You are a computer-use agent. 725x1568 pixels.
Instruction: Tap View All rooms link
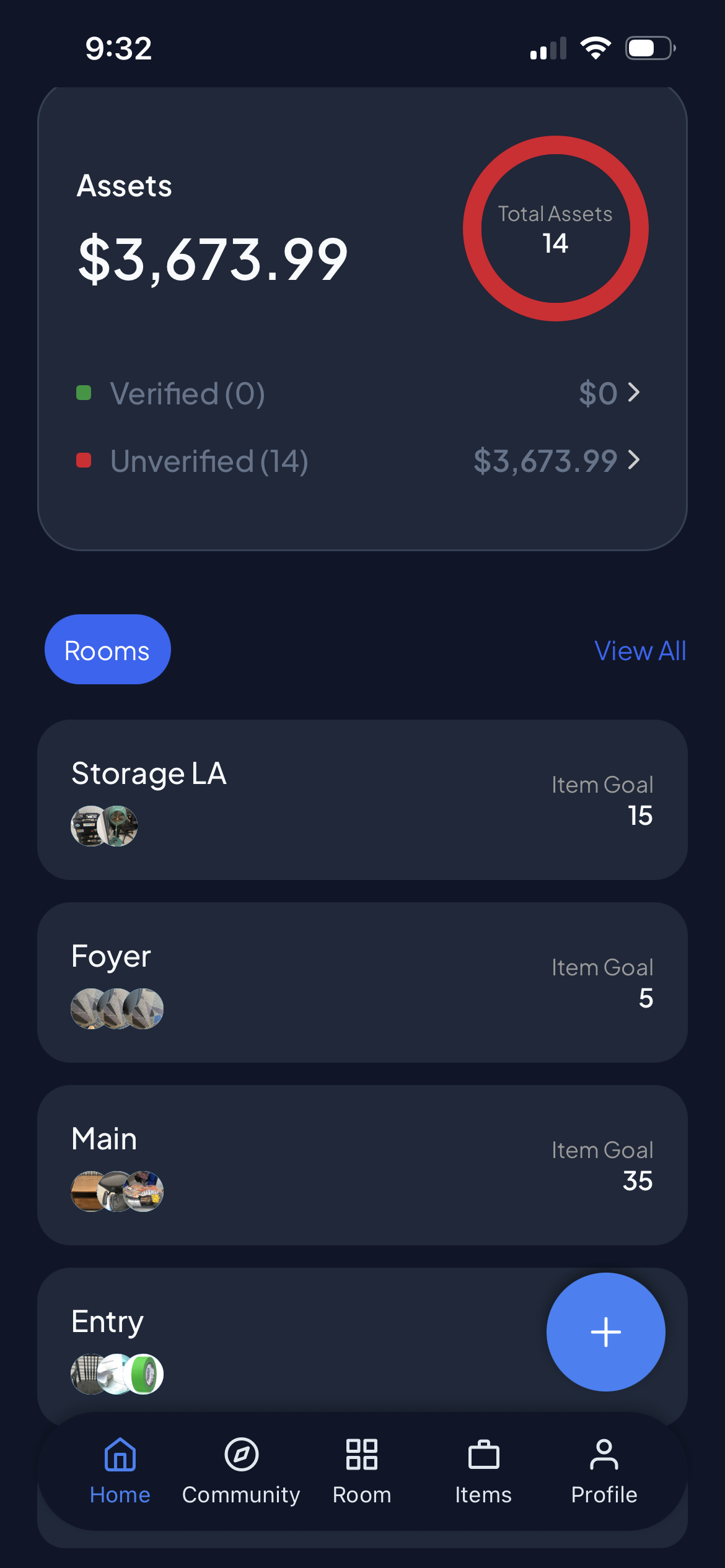point(639,651)
